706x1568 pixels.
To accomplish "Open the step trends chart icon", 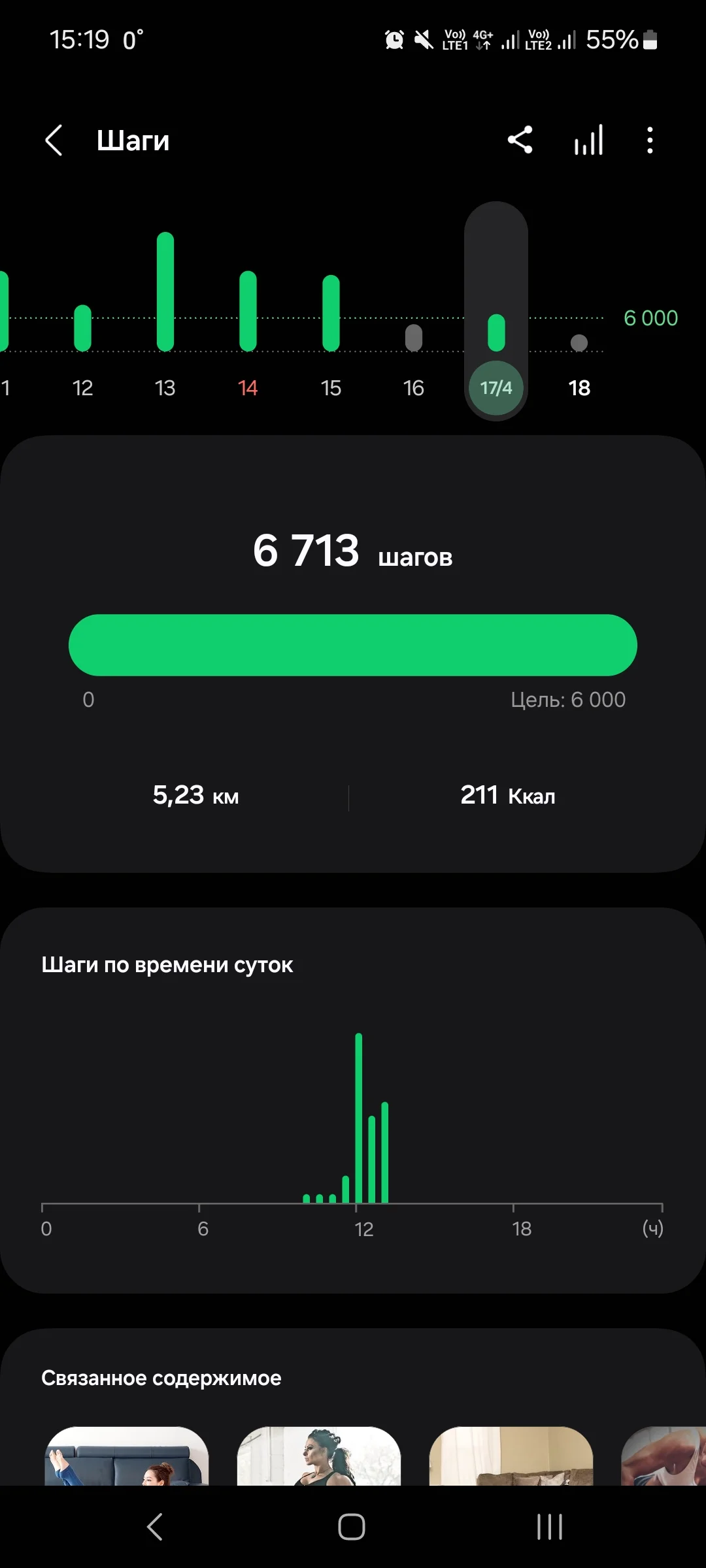I will [588, 140].
